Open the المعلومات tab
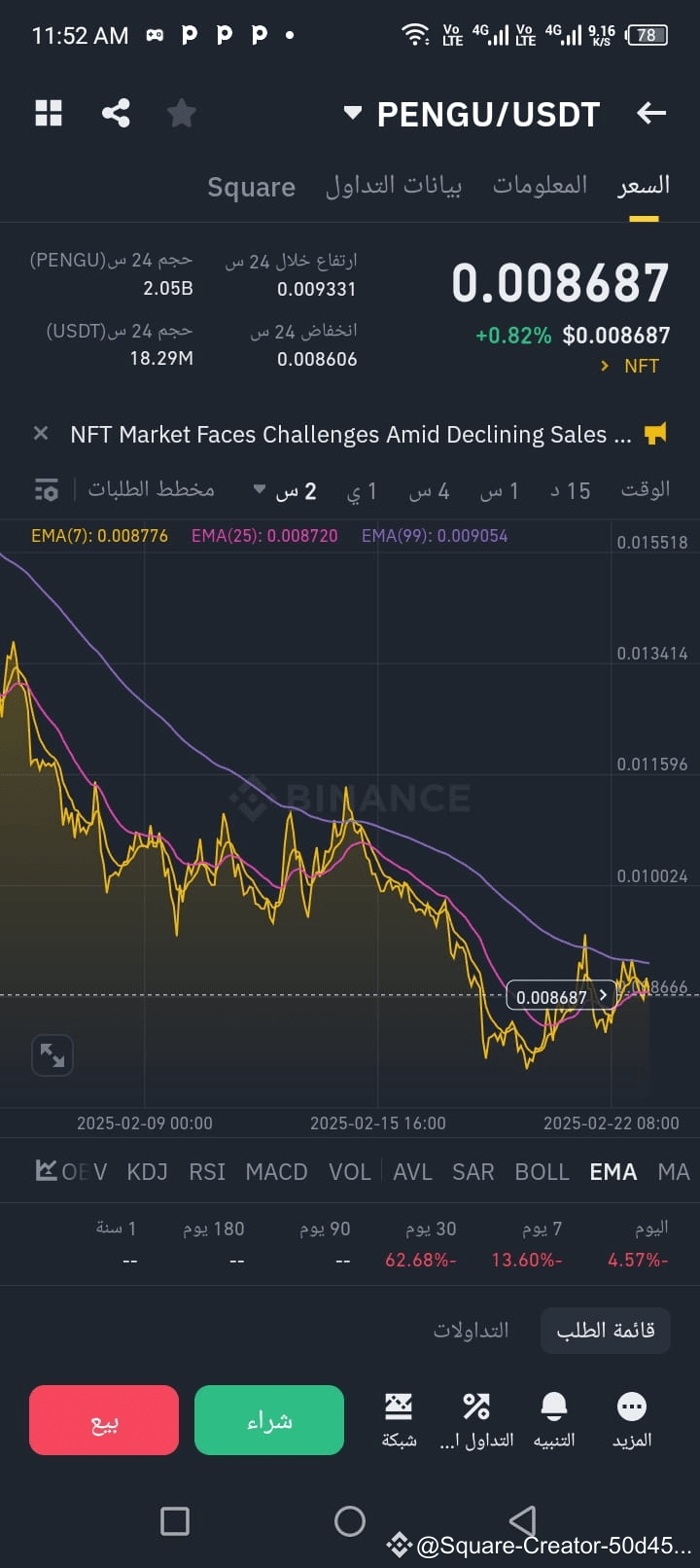The height and width of the screenshot is (1568, 700). coord(540,186)
